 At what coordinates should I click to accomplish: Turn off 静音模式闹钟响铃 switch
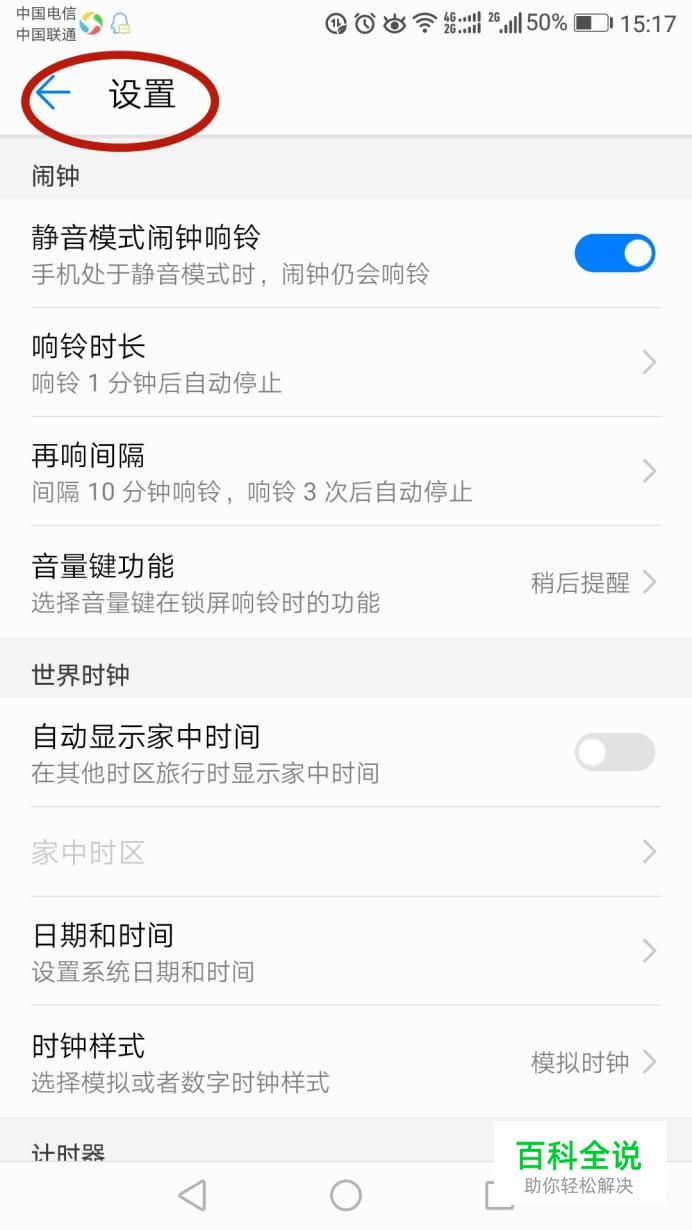coord(614,253)
